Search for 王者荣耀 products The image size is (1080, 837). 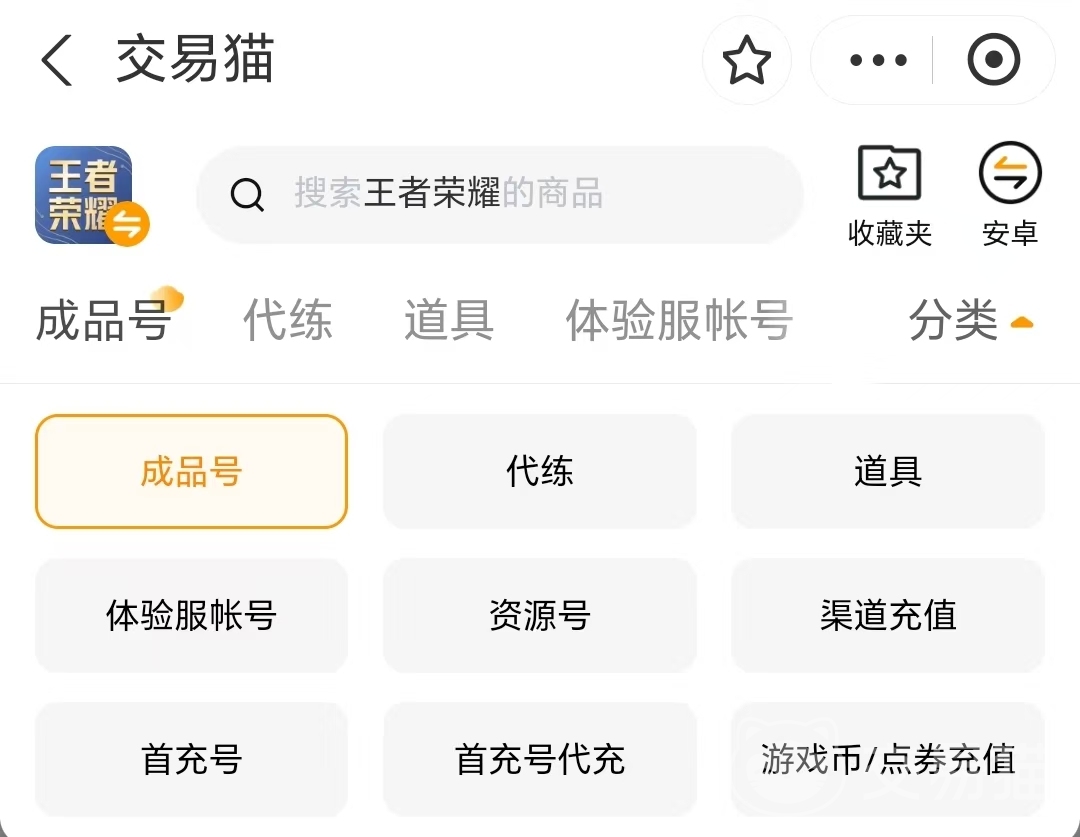point(500,194)
